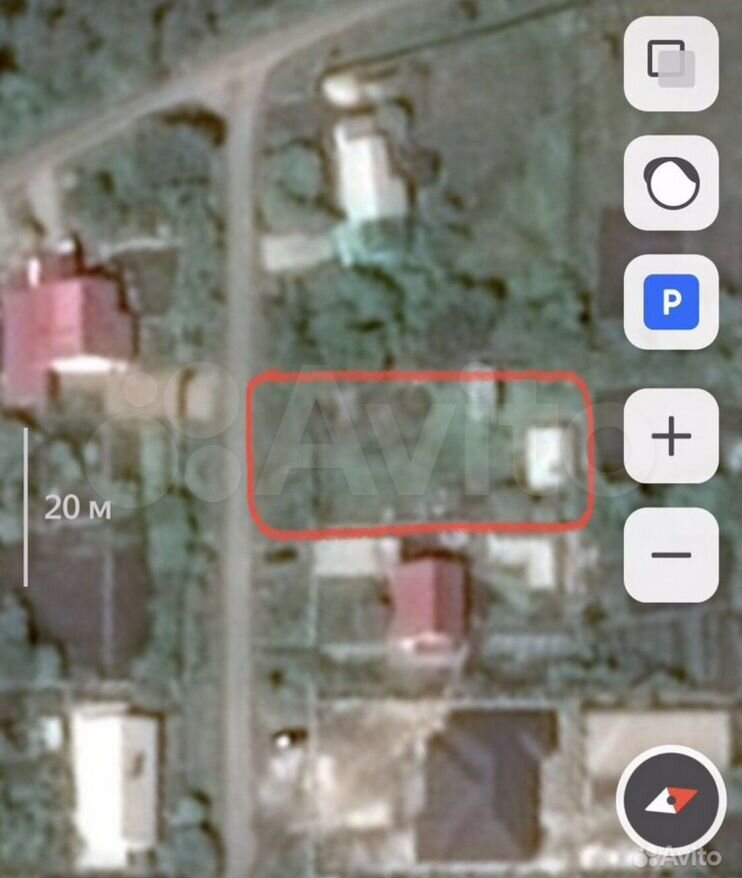Toggle the traffic layer button
Viewport: 742px width, 878px height.
click(671, 183)
